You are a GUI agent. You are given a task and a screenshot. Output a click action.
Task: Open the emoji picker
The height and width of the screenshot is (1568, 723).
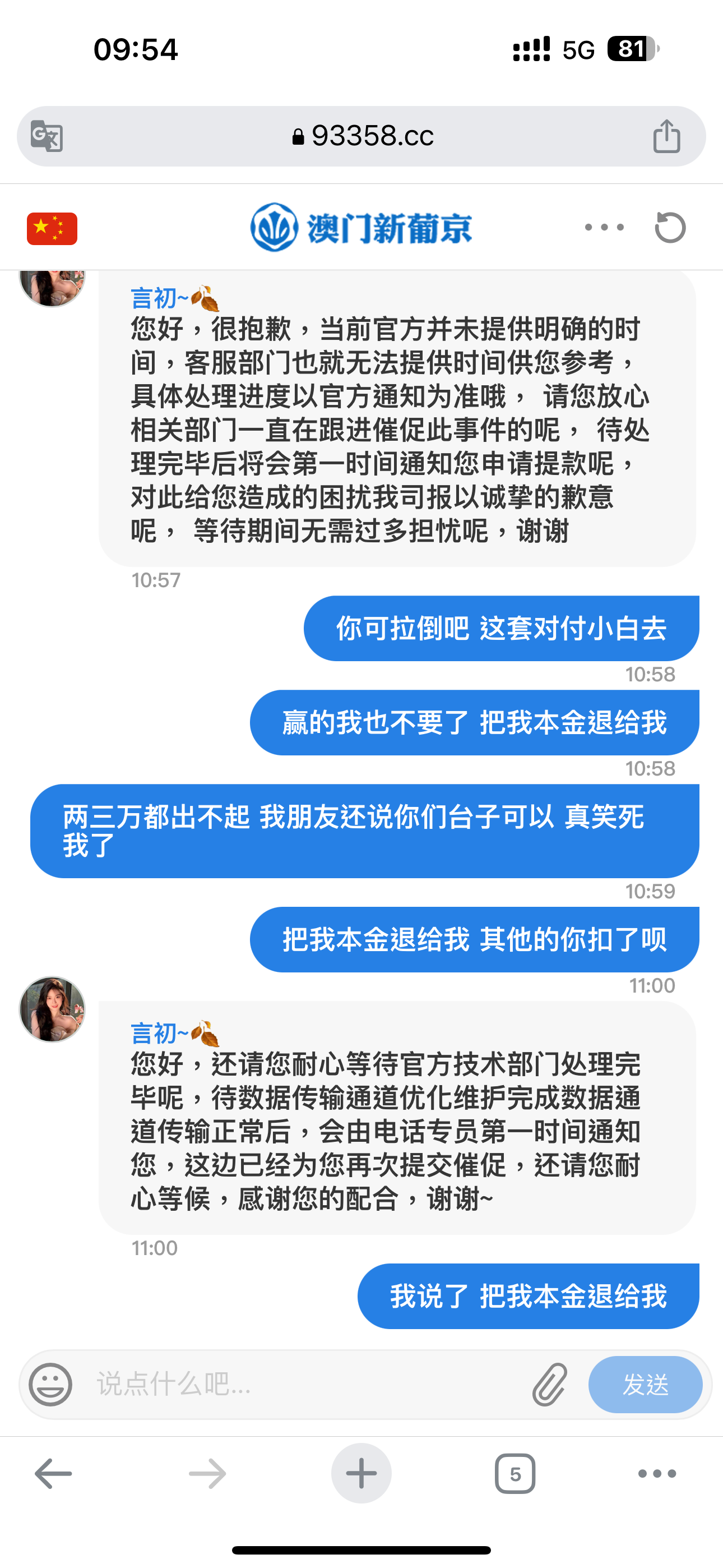coord(50,1384)
